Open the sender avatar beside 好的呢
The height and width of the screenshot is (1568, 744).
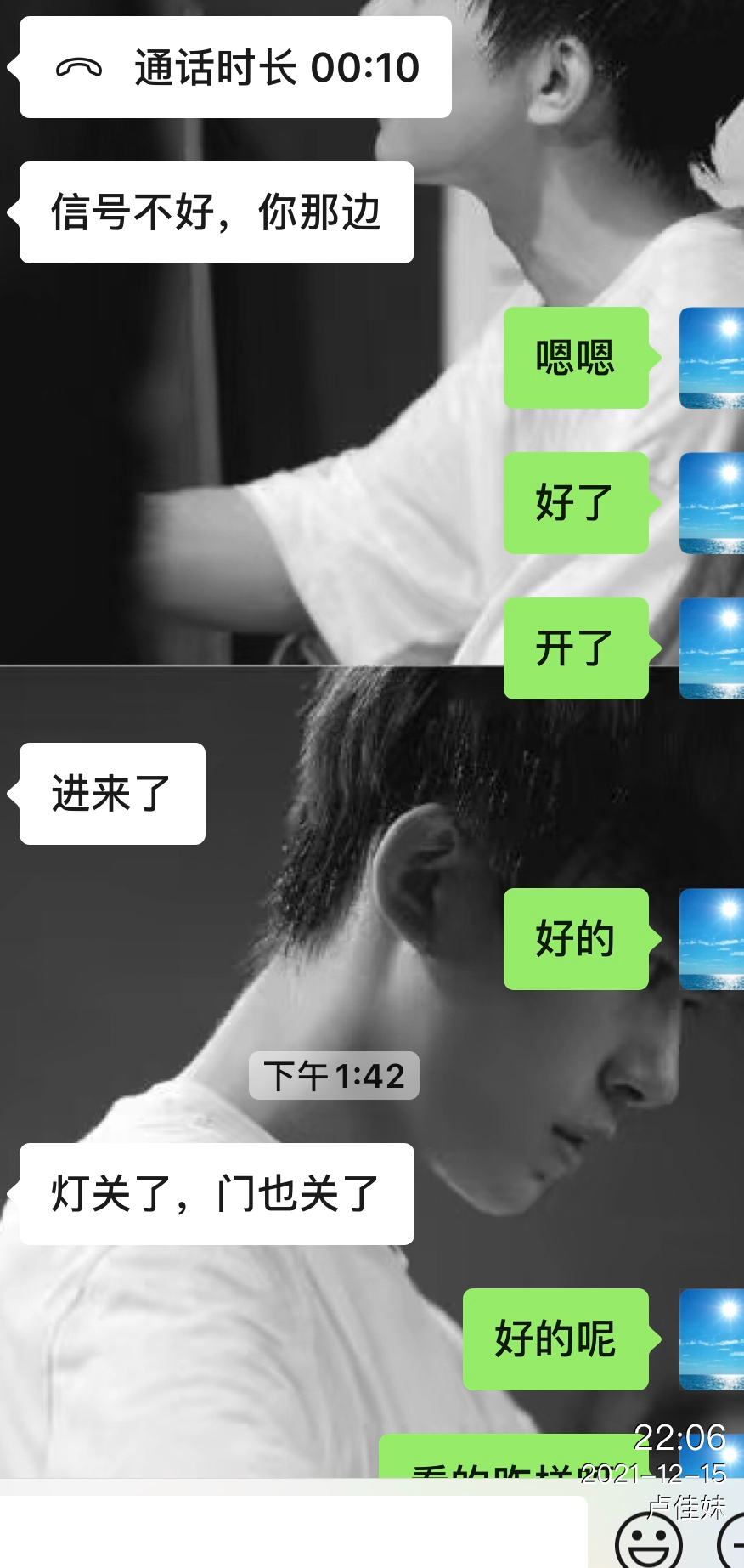(x=712, y=1339)
